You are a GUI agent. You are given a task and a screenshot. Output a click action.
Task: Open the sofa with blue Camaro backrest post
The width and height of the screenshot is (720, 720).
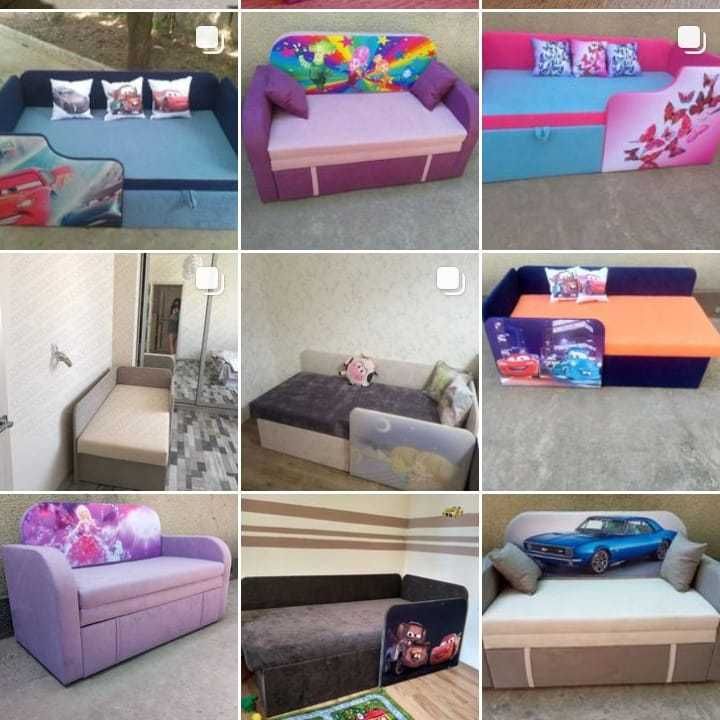[600, 608]
